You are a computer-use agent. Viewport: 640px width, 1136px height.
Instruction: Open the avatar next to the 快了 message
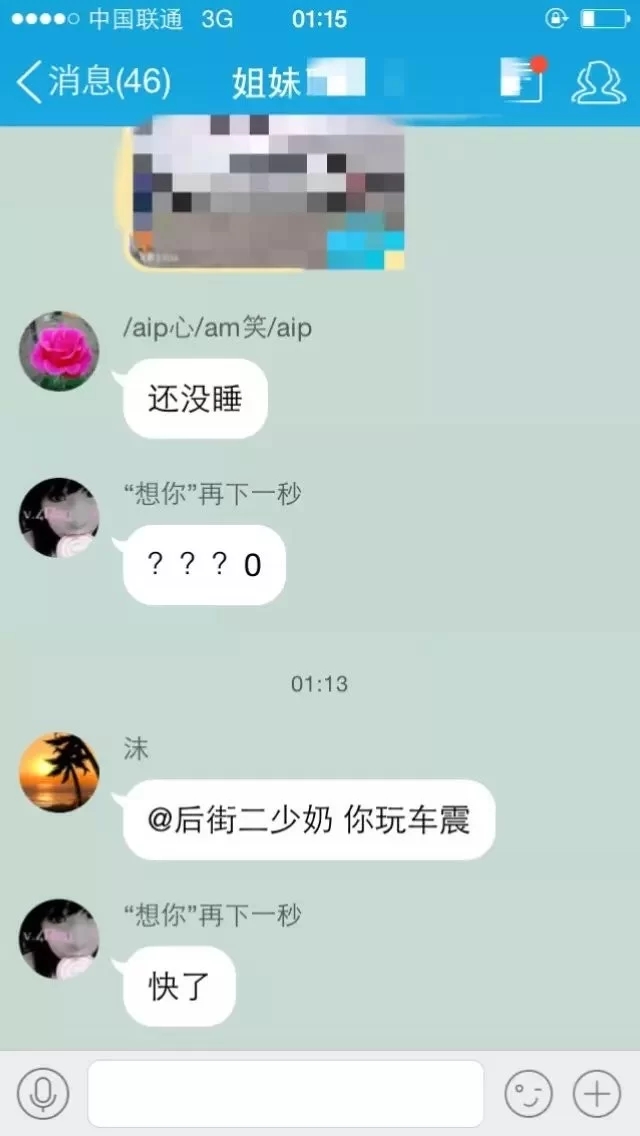click(x=59, y=938)
